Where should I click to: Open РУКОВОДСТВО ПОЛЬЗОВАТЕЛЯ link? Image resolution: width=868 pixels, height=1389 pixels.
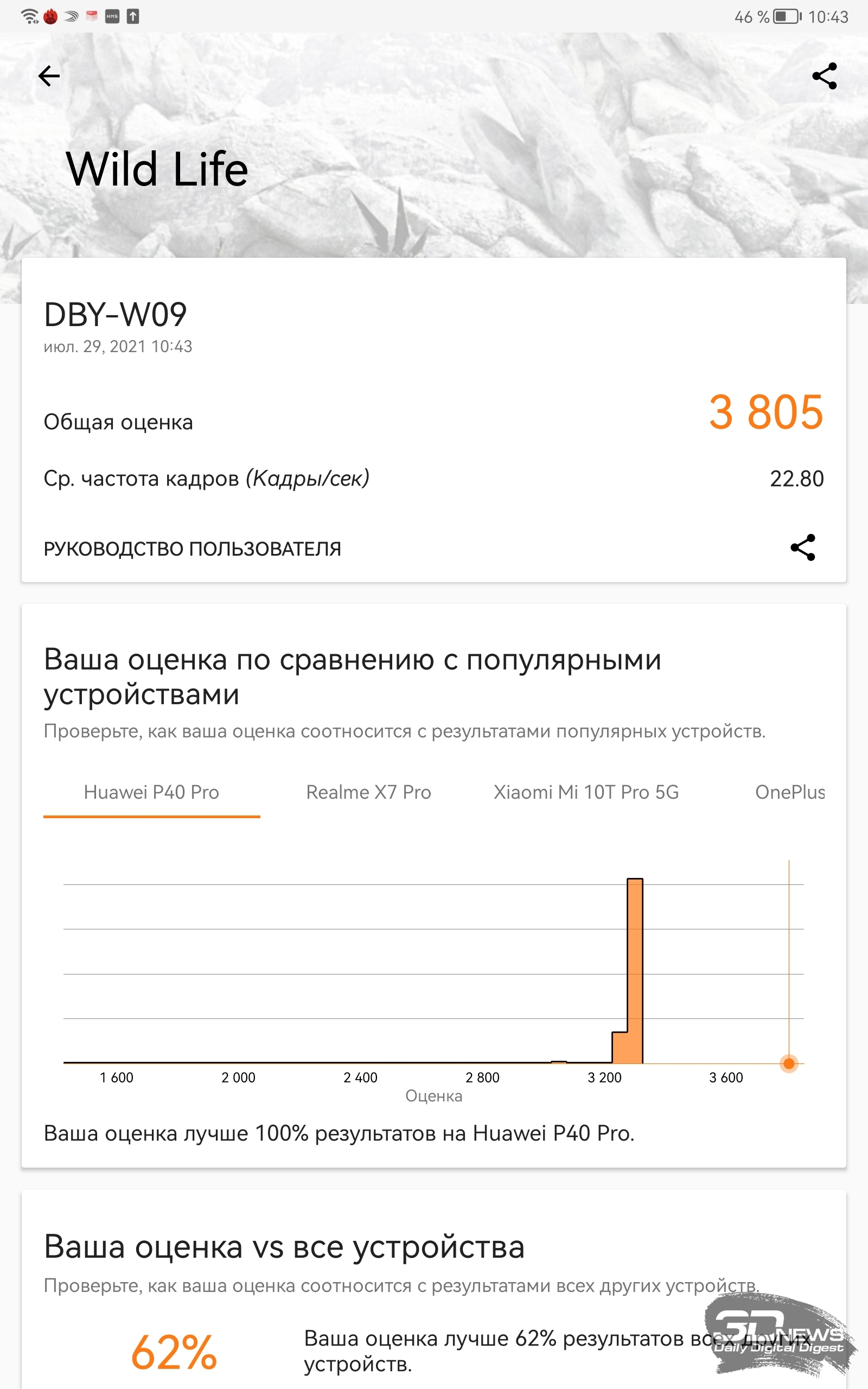(x=192, y=549)
